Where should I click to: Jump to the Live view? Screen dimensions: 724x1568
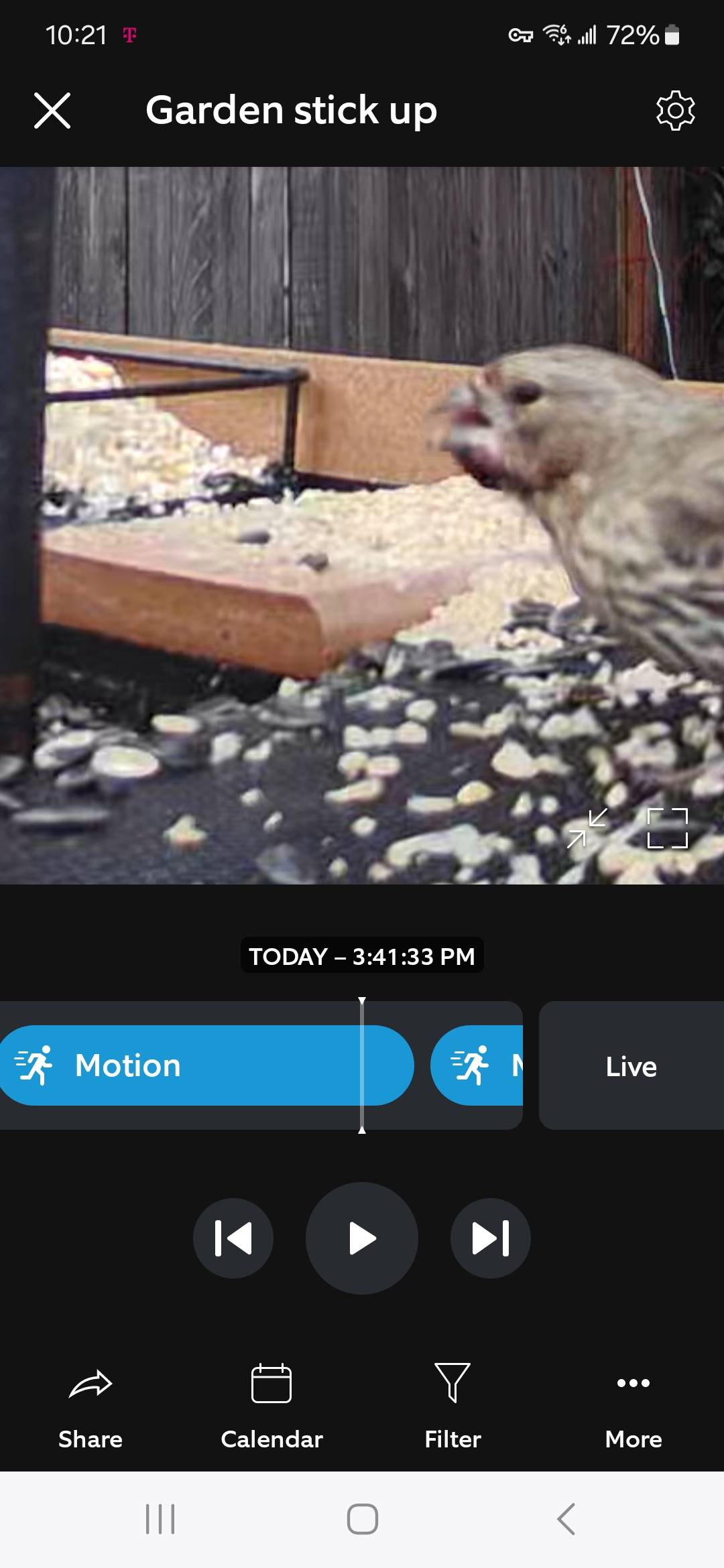(631, 1066)
